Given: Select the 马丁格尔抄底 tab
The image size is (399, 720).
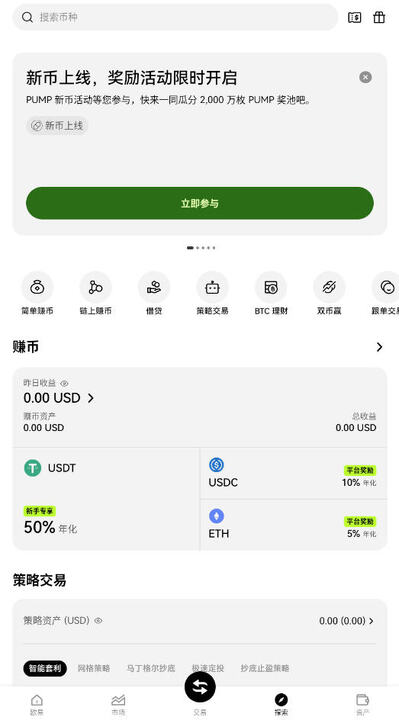Looking at the screenshot, I should [151, 668].
